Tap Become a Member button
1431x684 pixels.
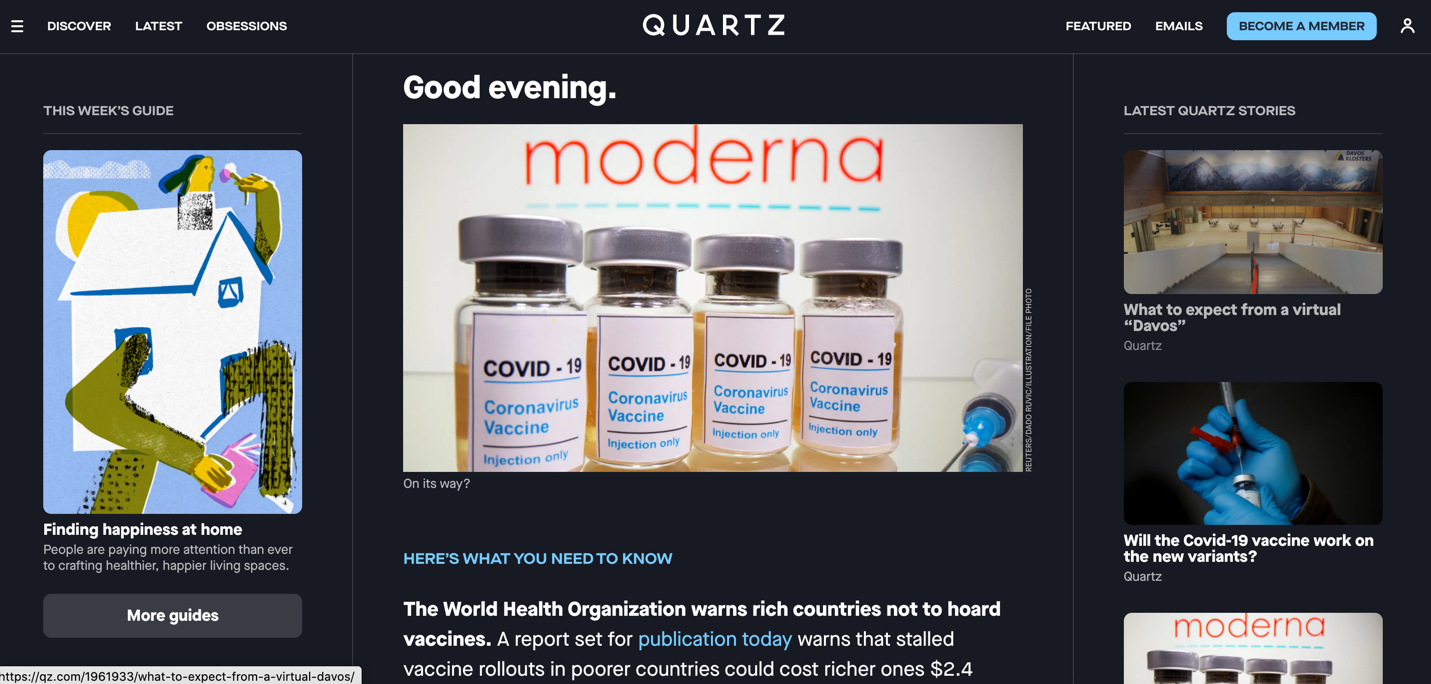pyautogui.click(x=1301, y=26)
